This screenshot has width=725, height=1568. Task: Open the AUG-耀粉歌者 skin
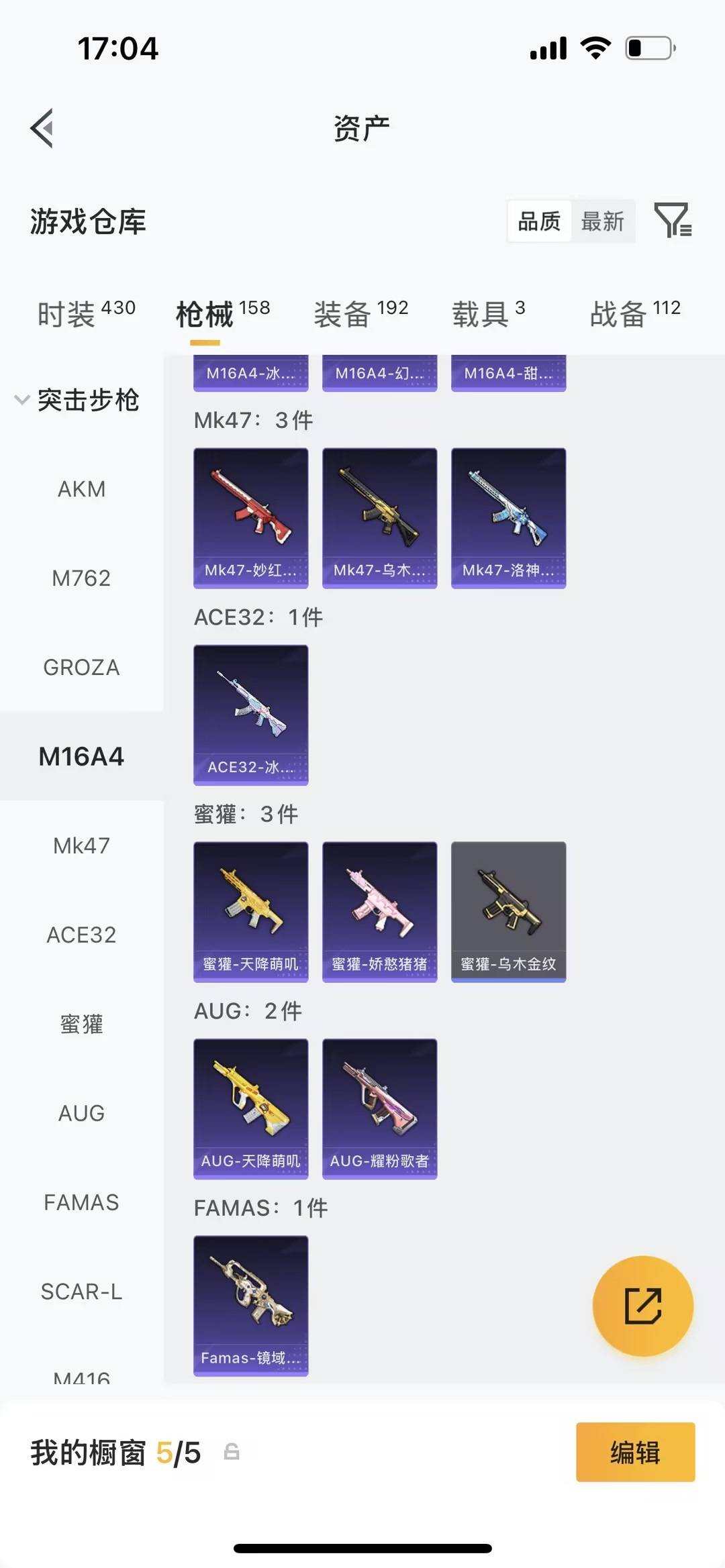tap(379, 1107)
